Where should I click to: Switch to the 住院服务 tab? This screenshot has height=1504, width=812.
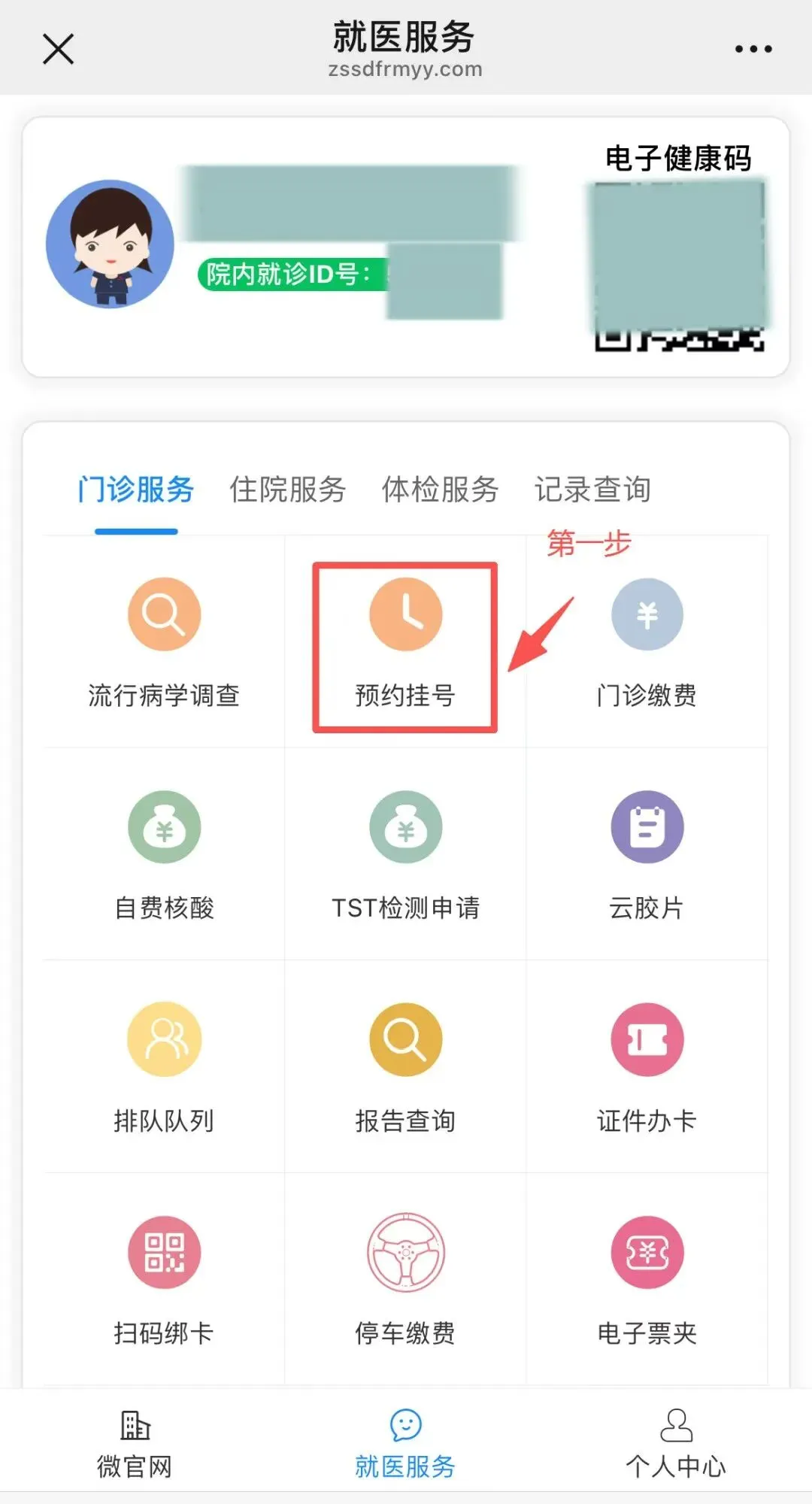[x=287, y=490]
